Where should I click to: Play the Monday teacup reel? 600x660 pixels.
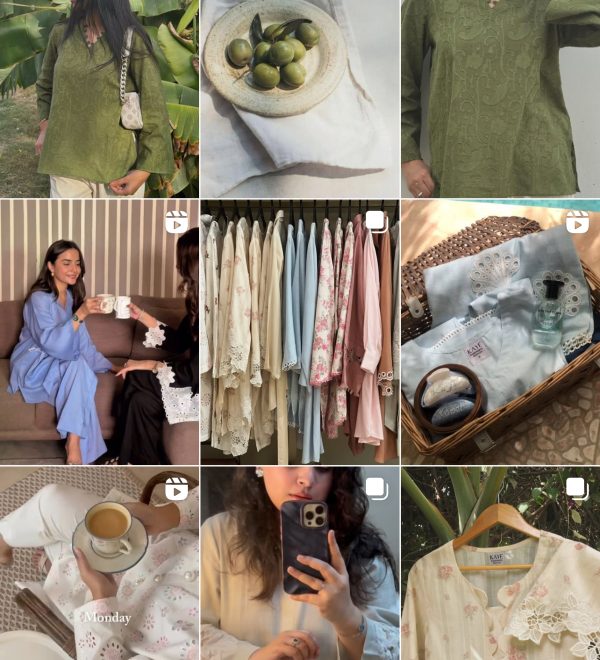(x=99, y=563)
